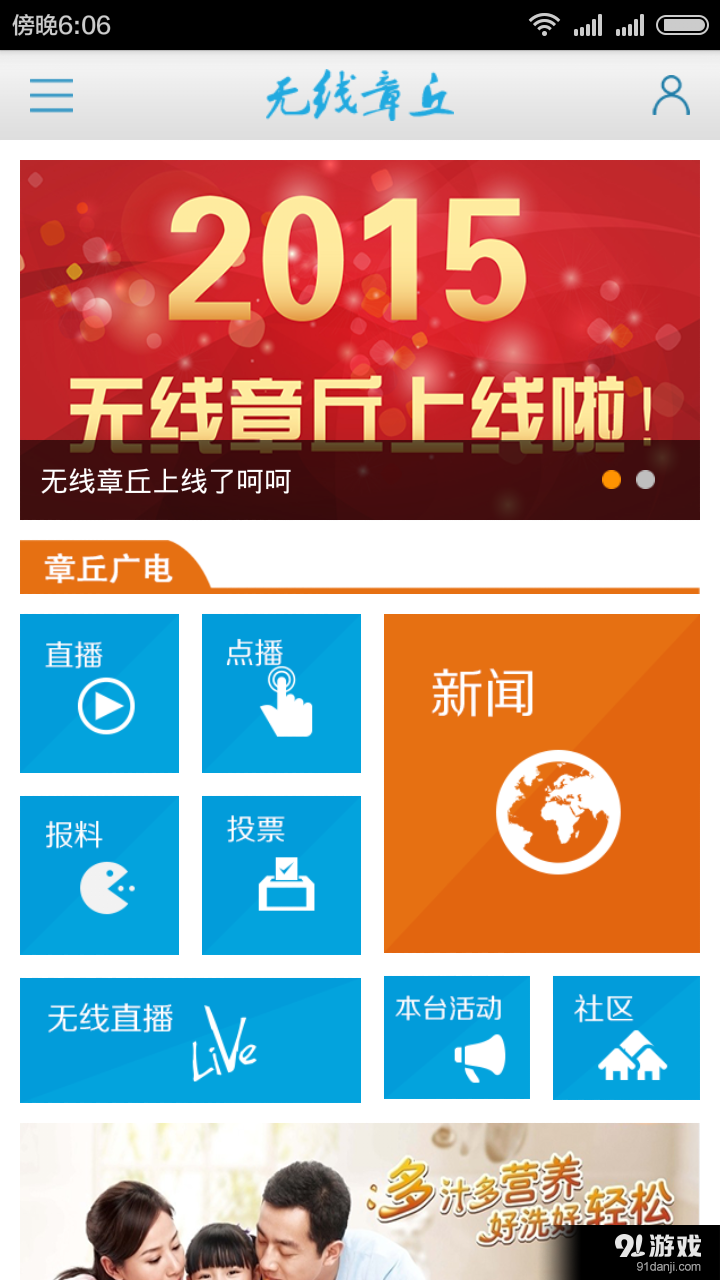The image size is (720, 1280).
Task: Open the 无线直播 Live tile
Action: click(190, 1040)
